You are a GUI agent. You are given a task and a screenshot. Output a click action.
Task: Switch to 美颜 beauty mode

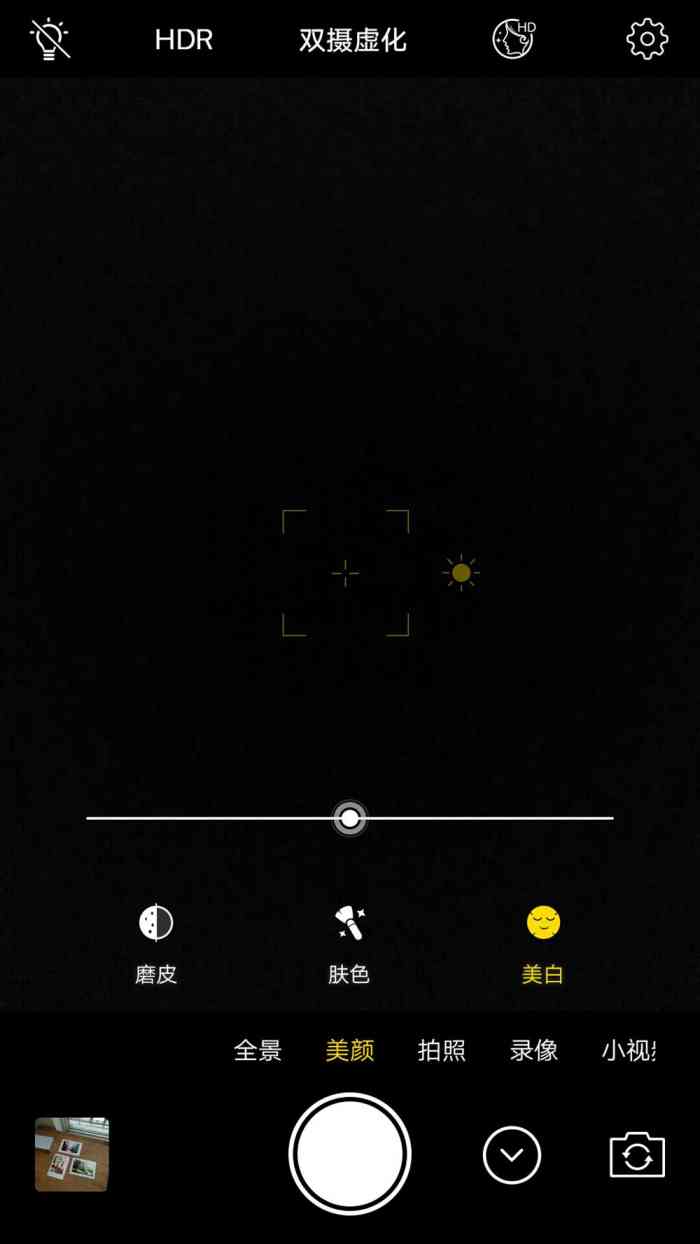point(350,1050)
